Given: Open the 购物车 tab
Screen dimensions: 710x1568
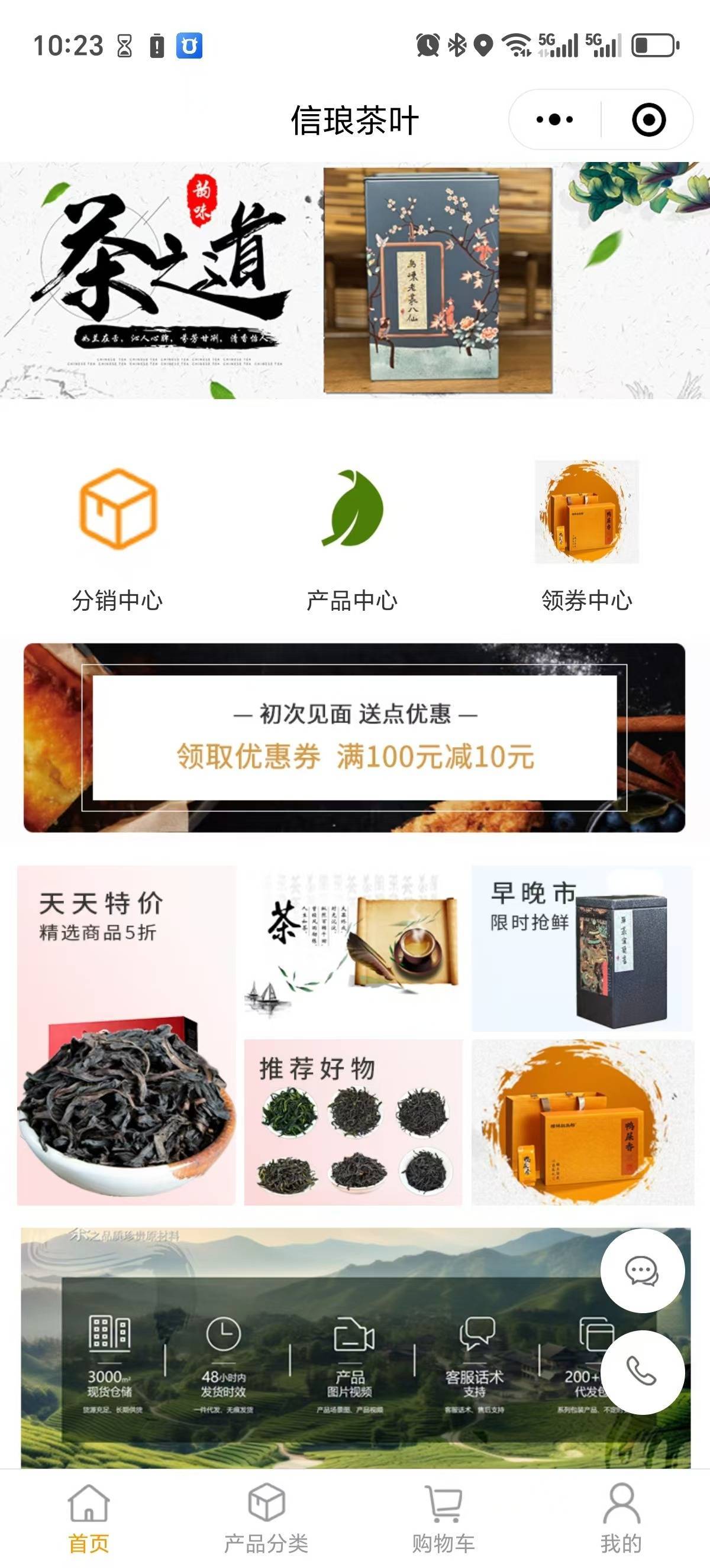Looking at the screenshot, I should (443, 1518).
